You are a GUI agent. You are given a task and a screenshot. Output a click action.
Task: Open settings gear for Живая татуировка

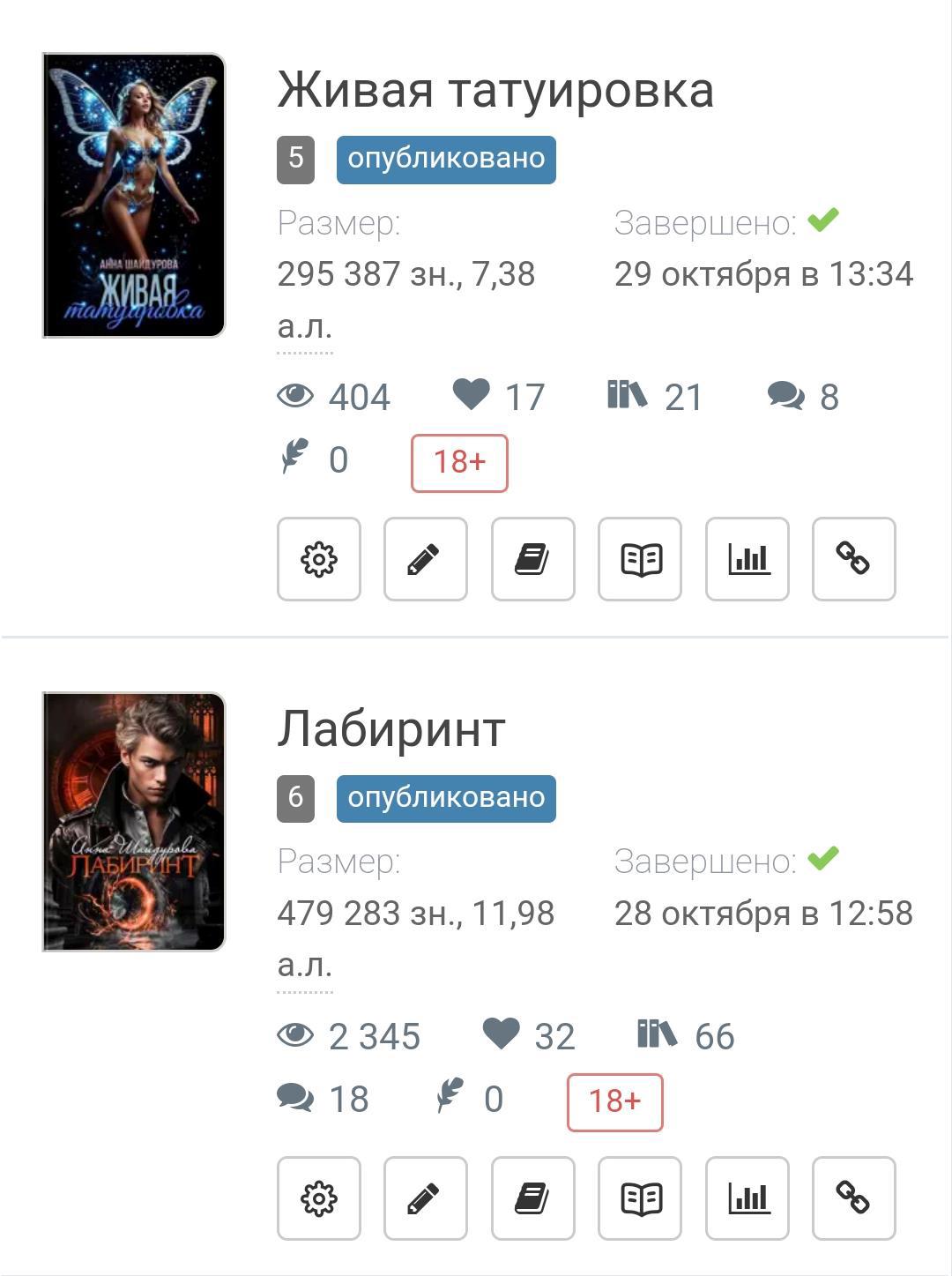pos(319,559)
